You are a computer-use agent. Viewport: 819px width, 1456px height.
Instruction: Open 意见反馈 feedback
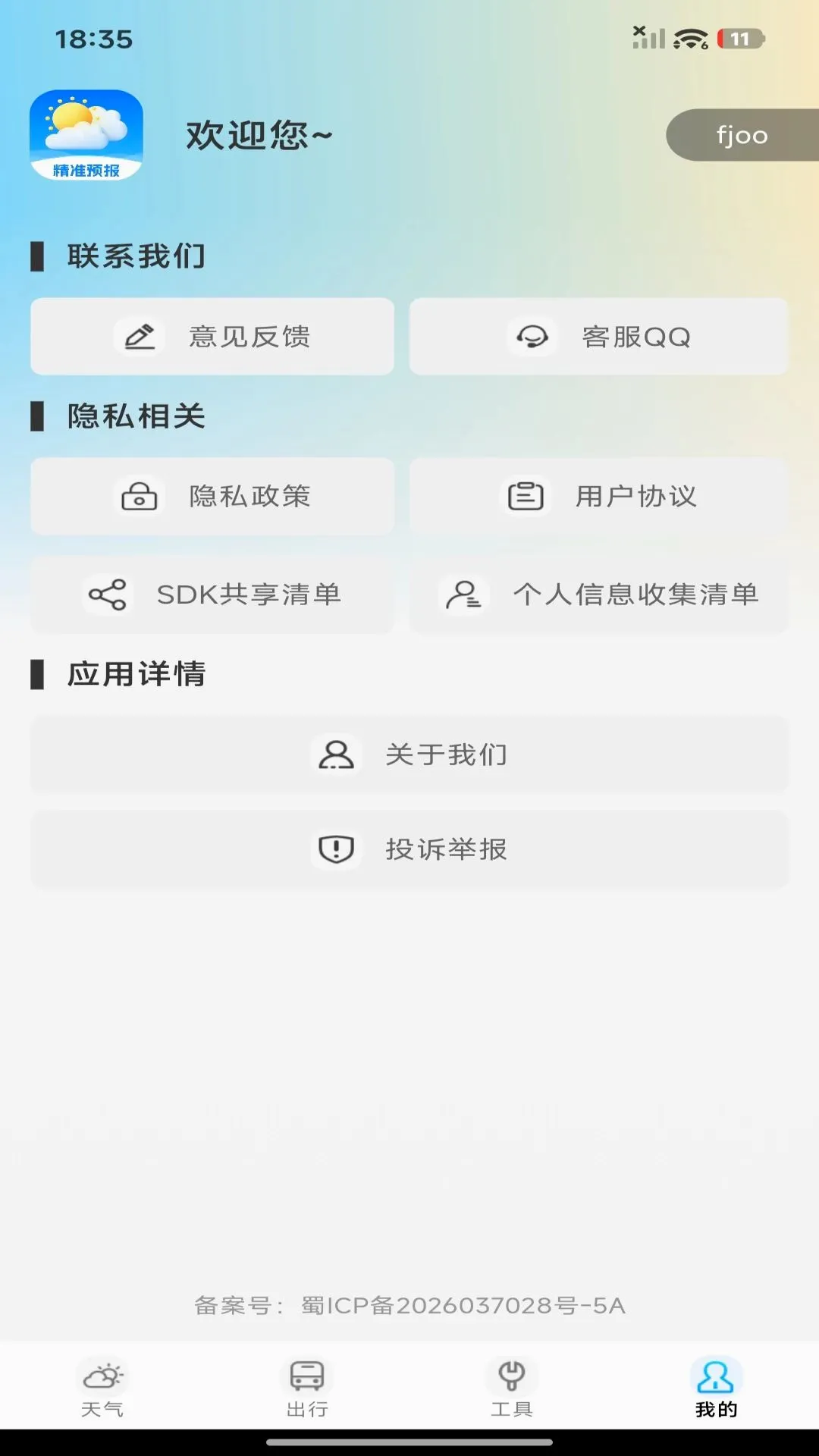[212, 336]
